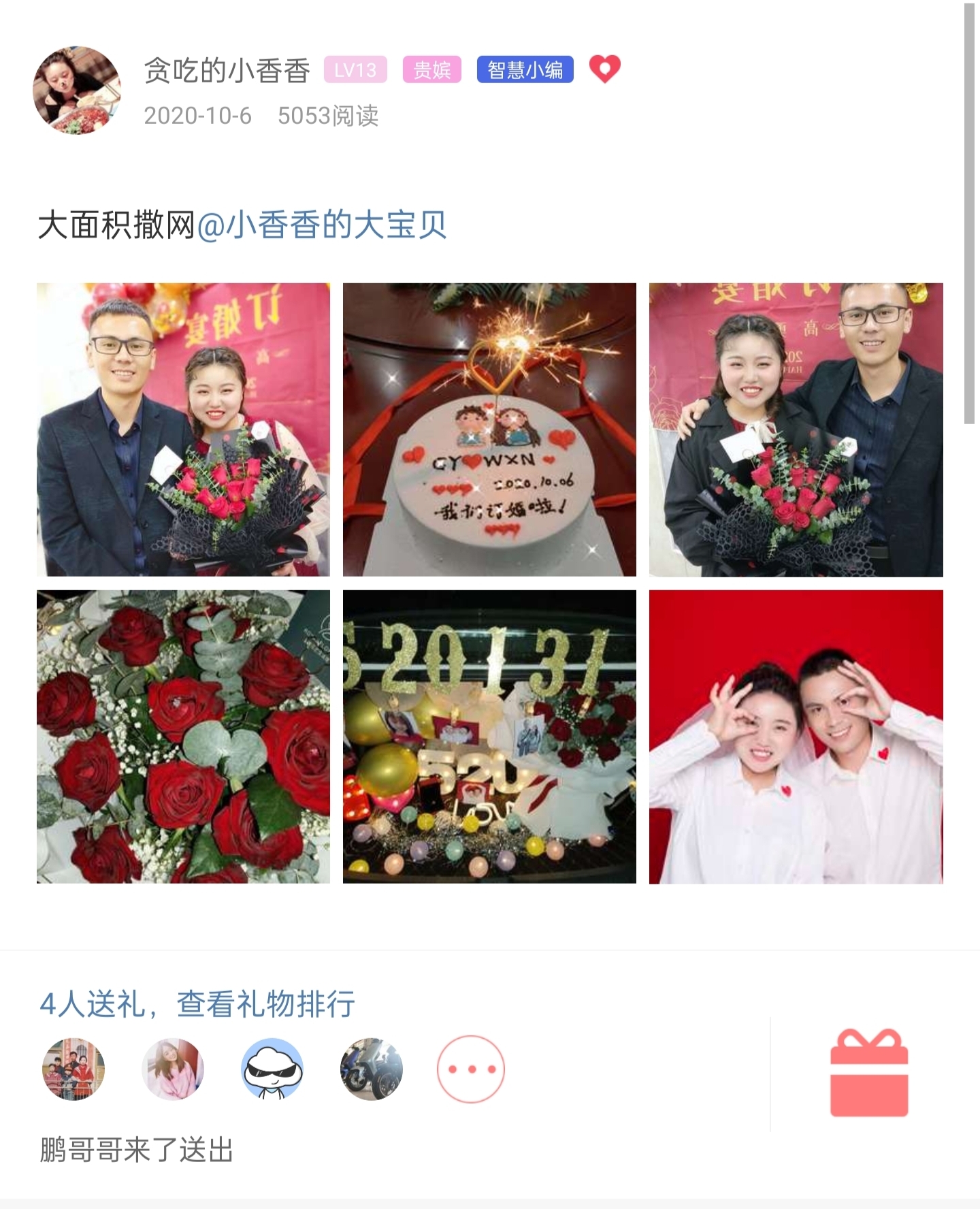Tap the heart badge beside username
Image resolution: width=980 pixels, height=1209 pixels.
(x=604, y=69)
